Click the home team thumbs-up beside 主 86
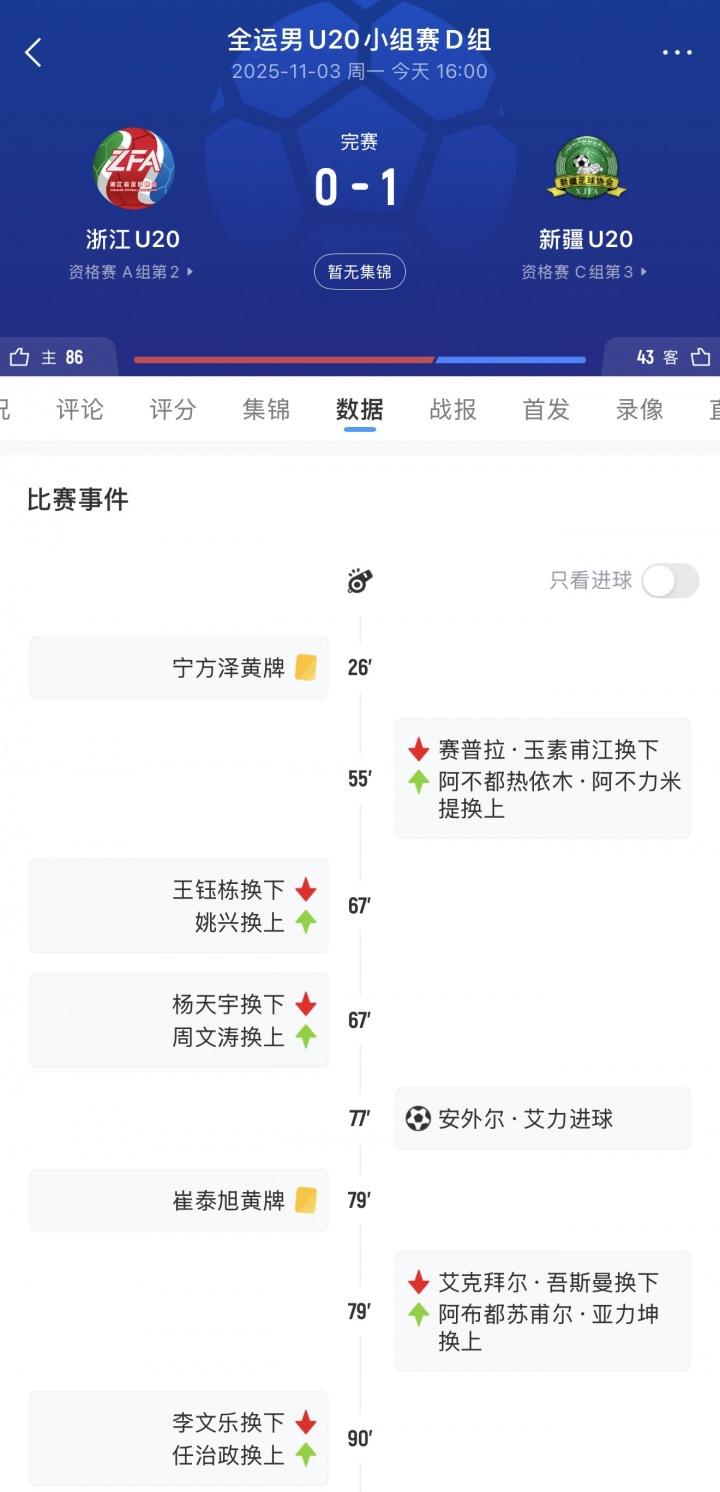Viewport: 720px width, 1492px height. click(x=20, y=356)
